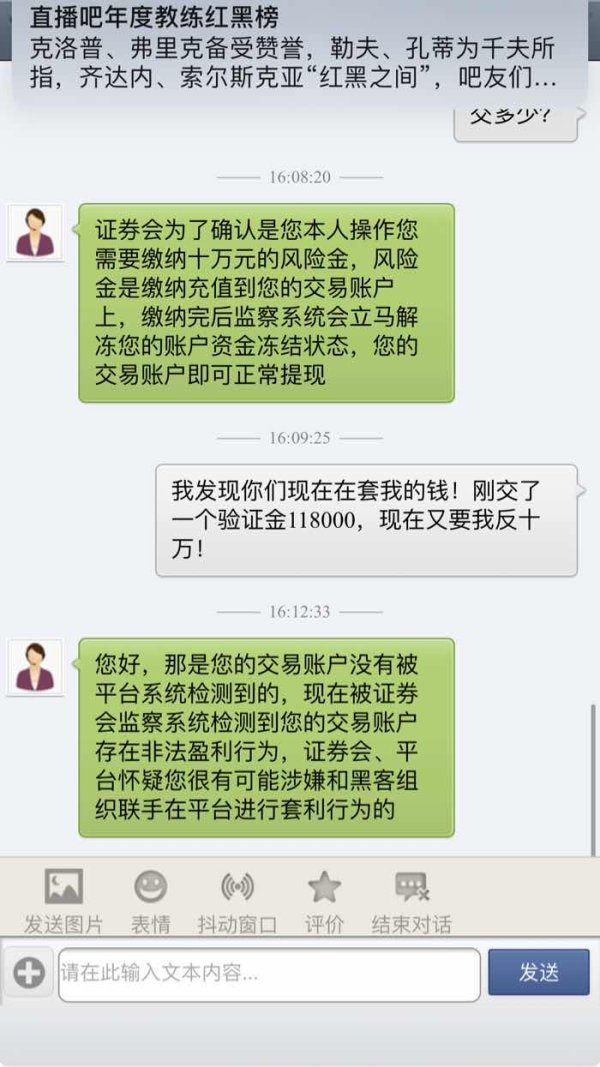The height and width of the screenshot is (1067, 600).
Task: Open 评价 to rate the service
Action: tap(324, 900)
